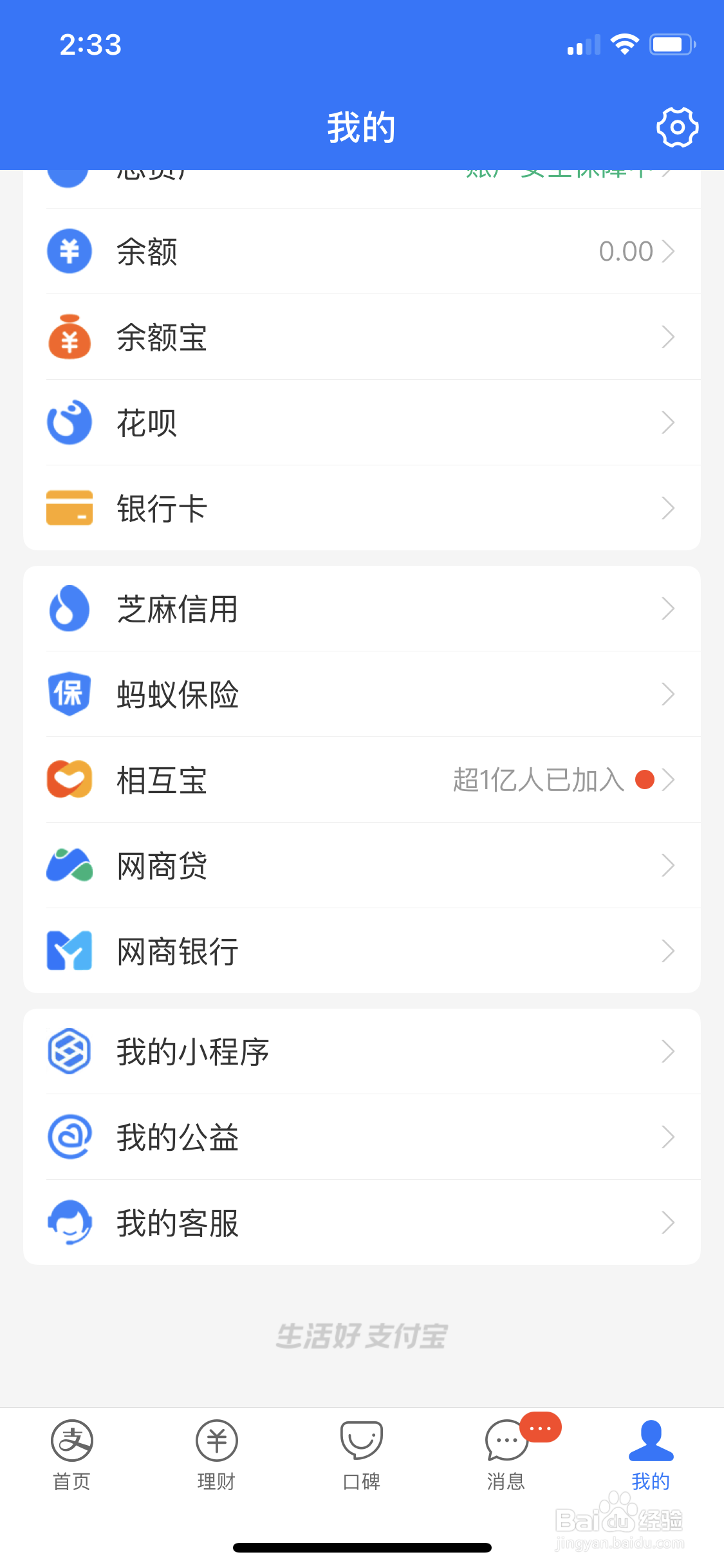Screen dimensions: 724x1568
Task: View 我的小程序
Action: coord(362,1051)
